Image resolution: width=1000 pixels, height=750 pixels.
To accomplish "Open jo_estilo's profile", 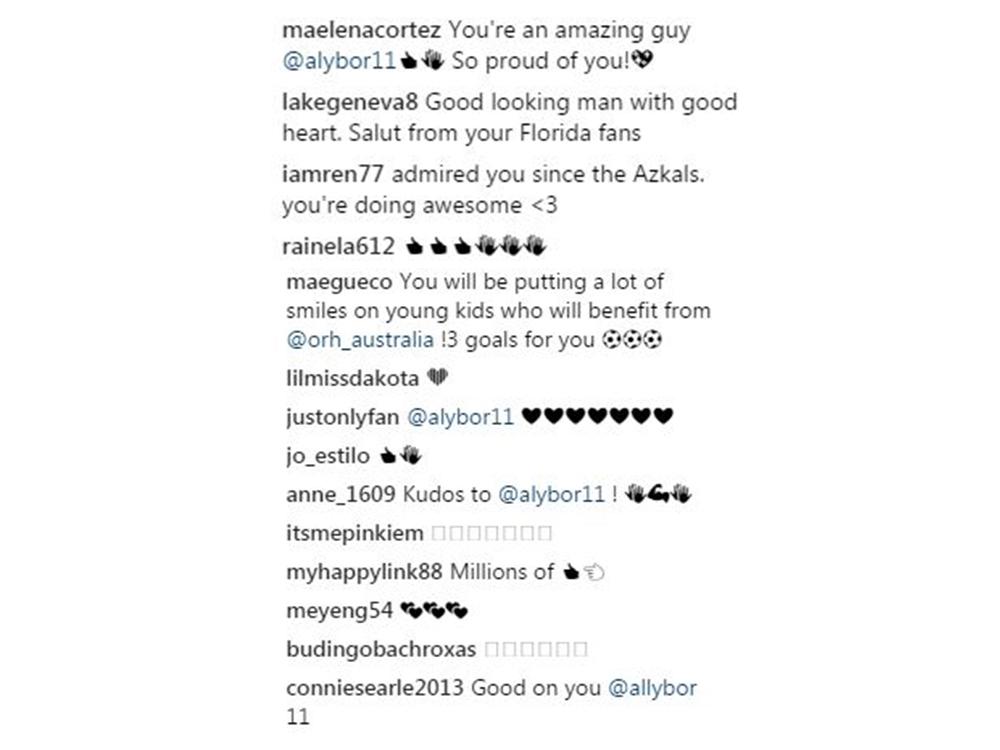I will point(327,456).
